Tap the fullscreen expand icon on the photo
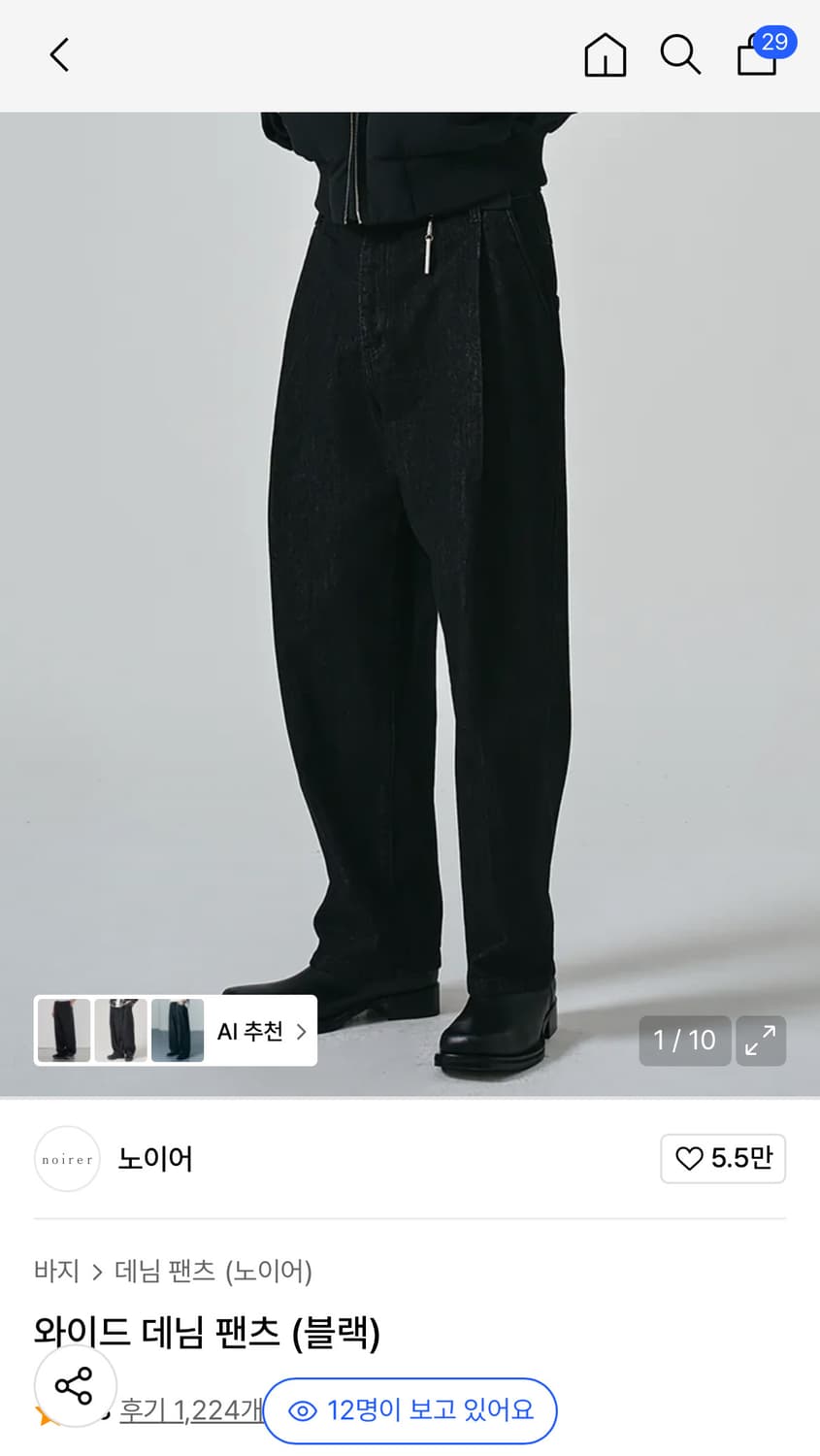This screenshot has height=1456, width=820. coord(761,1040)
